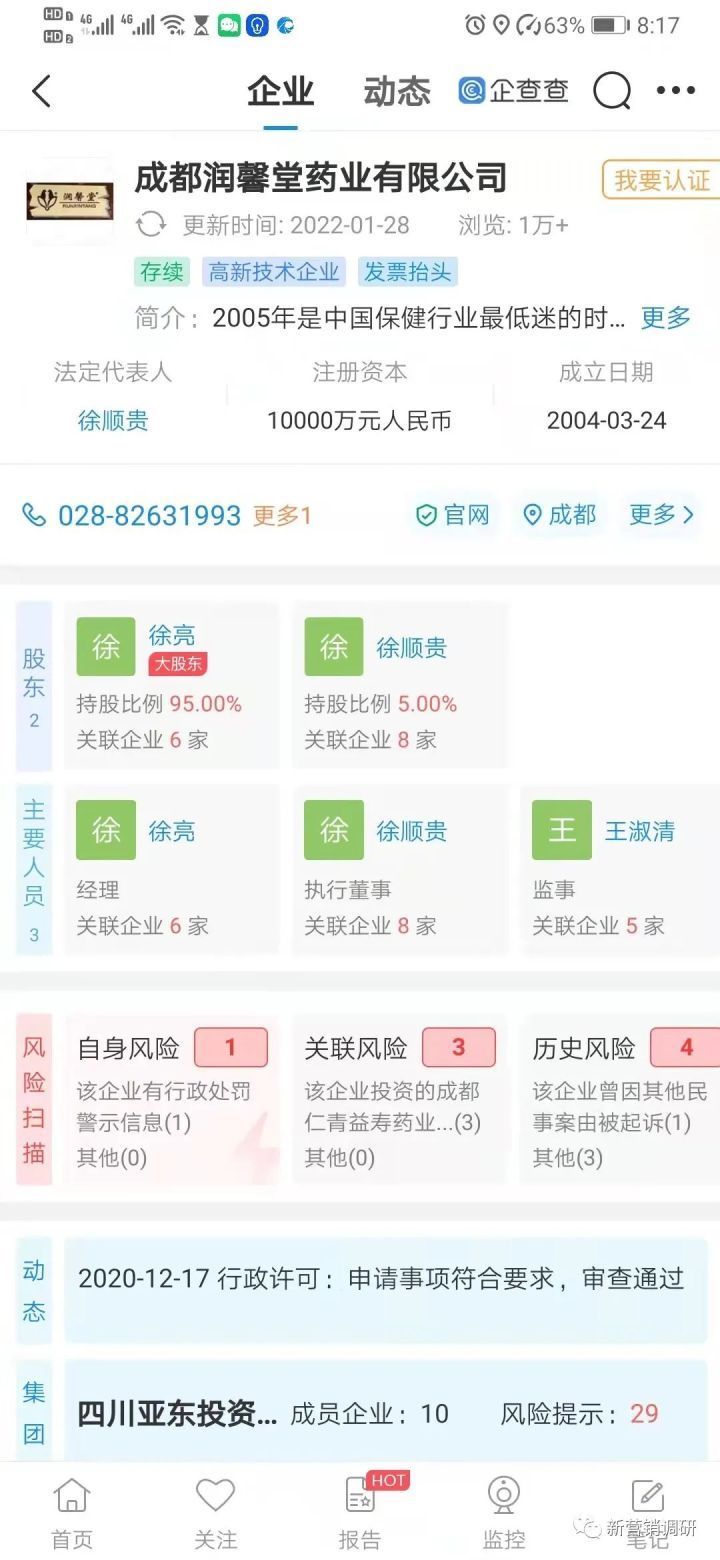Viewport: 720px width, 1560px height.
Task: Visit the company's 官网
Action: point(454,515)
